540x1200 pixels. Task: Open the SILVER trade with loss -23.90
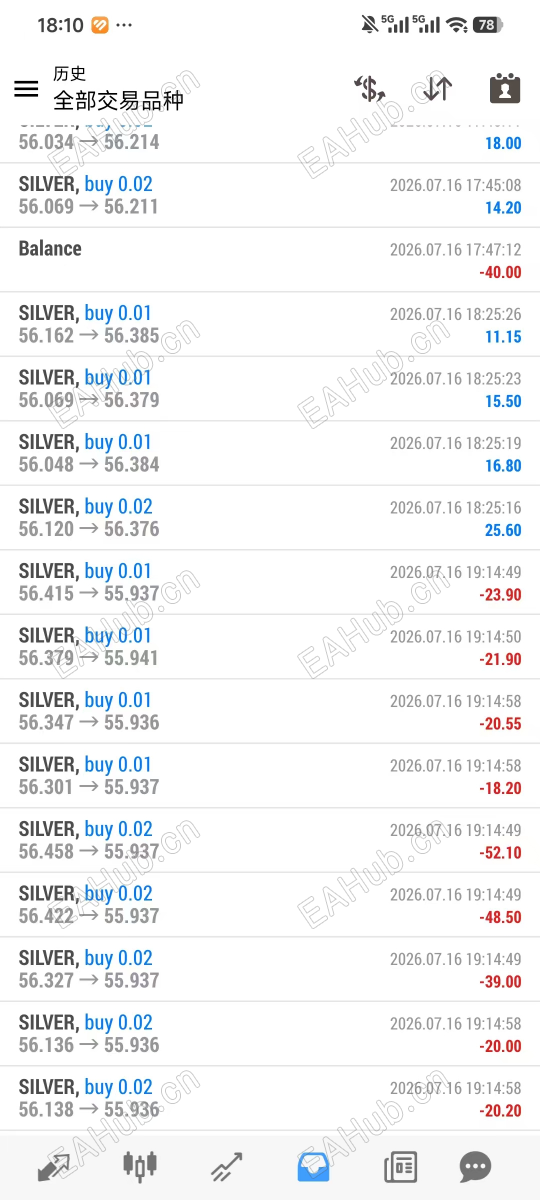[x=270, y=582]
